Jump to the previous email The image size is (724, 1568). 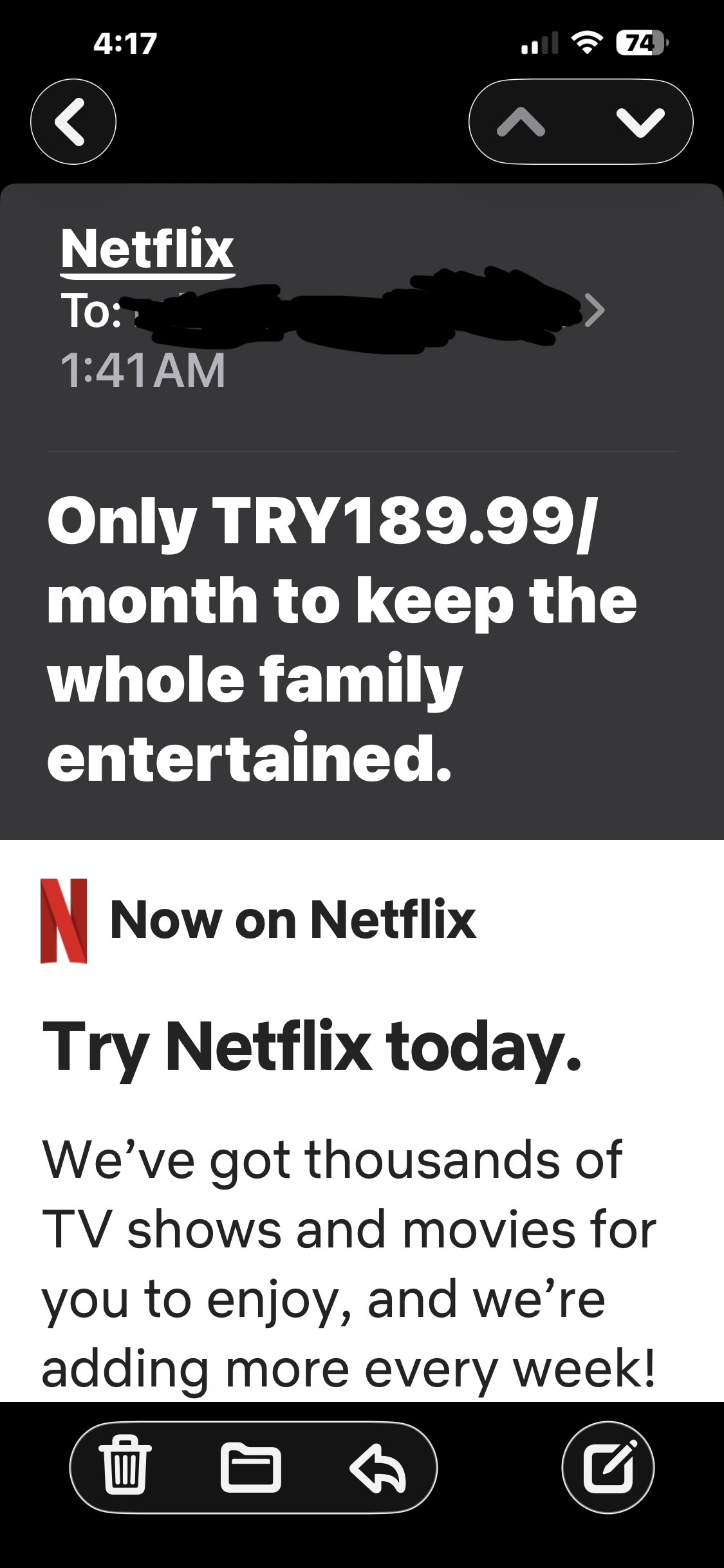tap(521, 122)
